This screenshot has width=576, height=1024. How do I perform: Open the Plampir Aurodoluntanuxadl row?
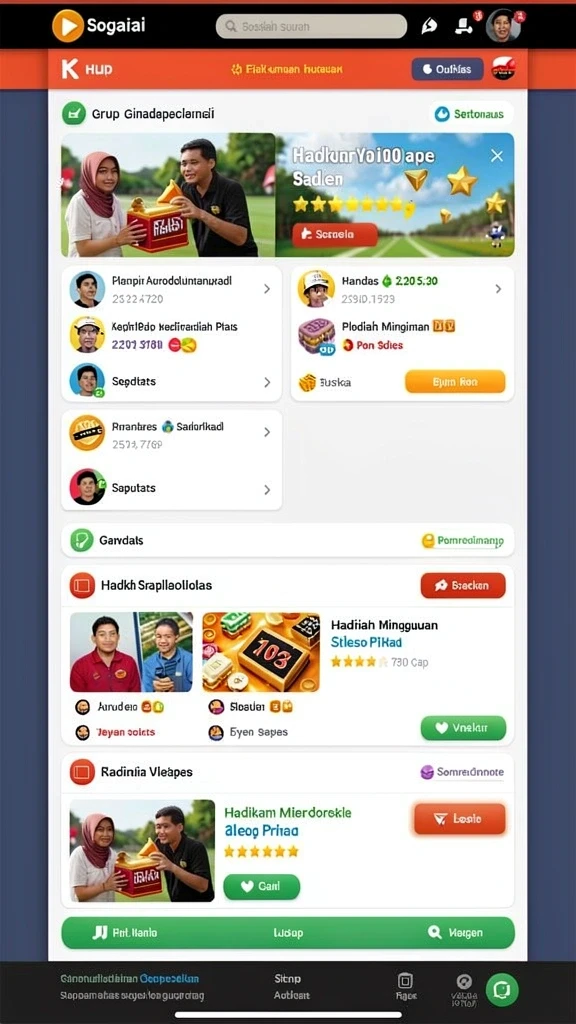click(171, 290)
